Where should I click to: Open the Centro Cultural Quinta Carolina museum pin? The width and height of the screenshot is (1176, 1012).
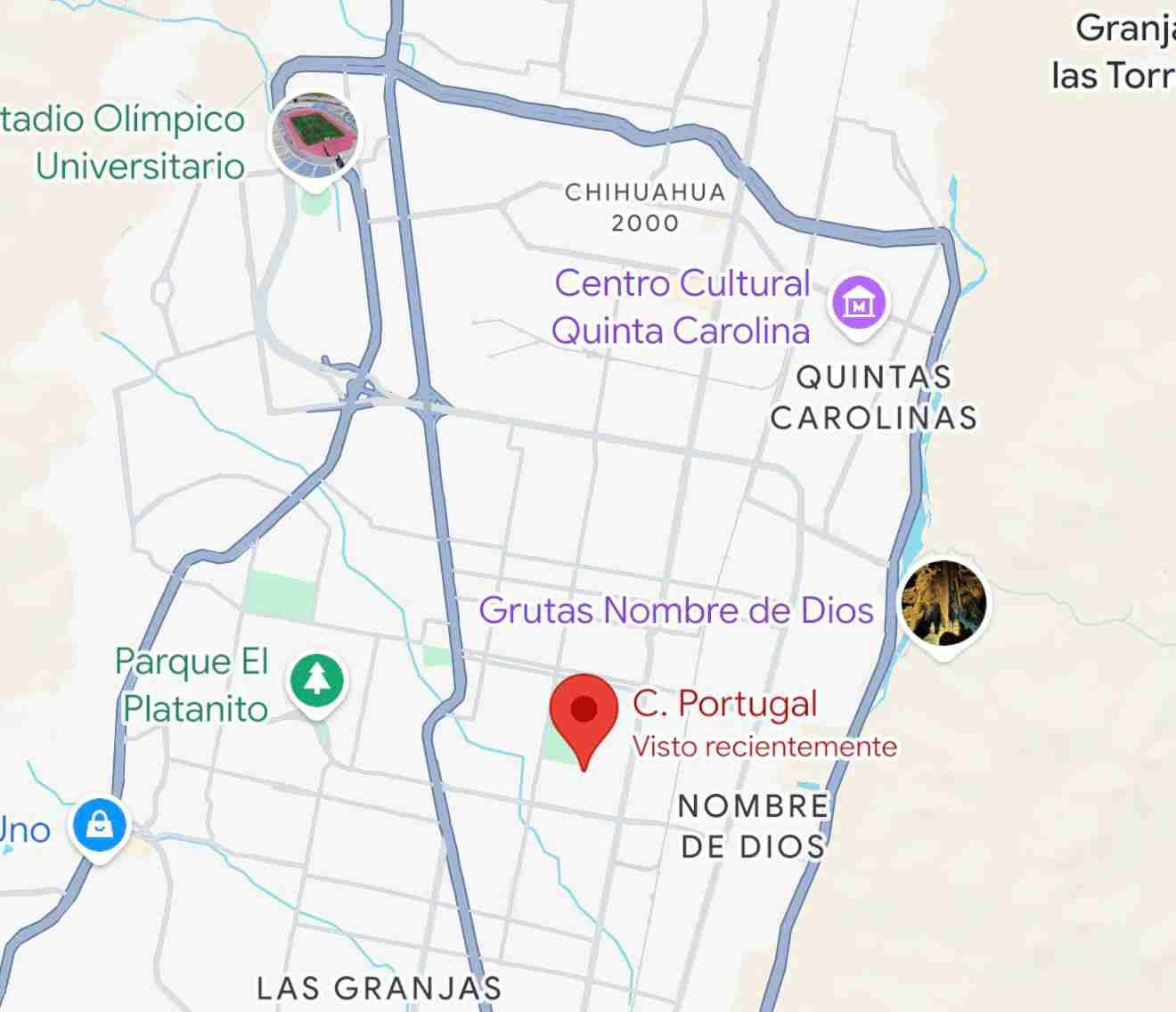859,303
